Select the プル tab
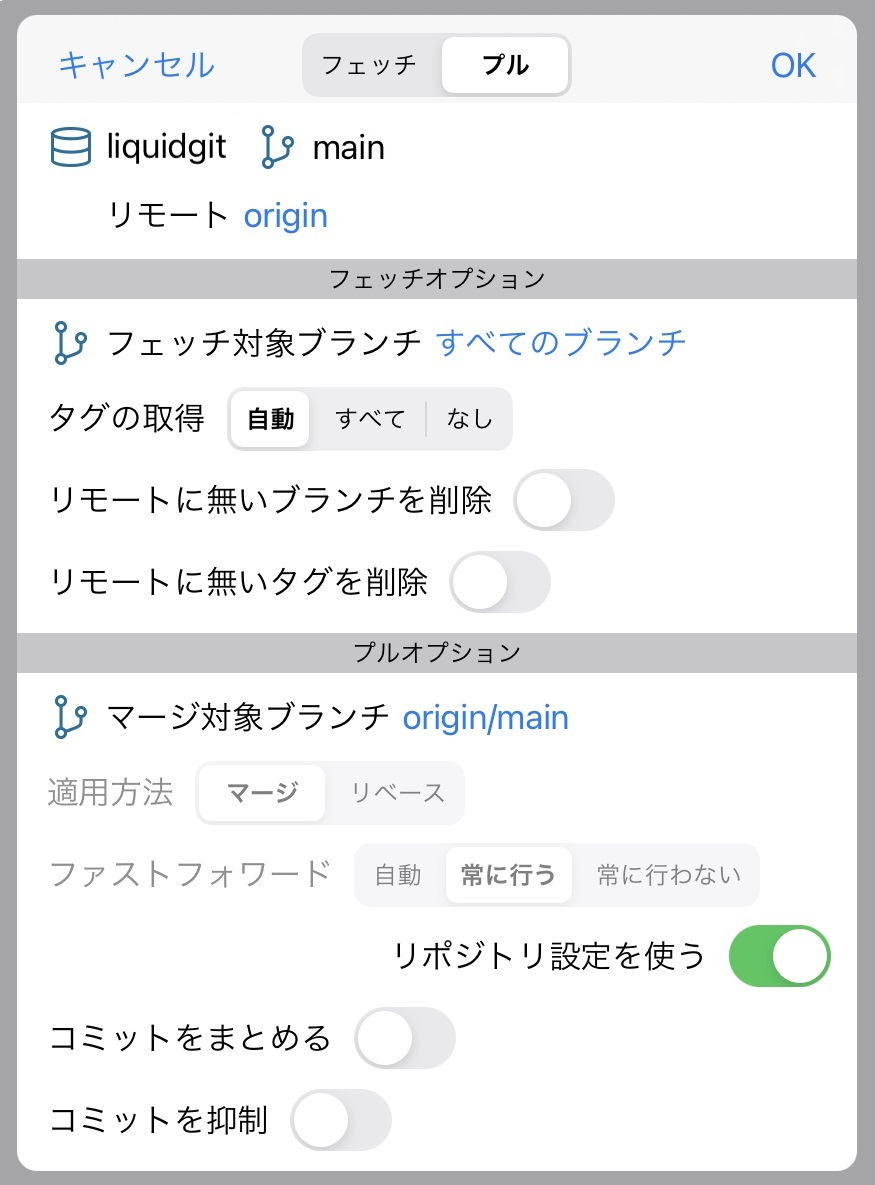 [504, 64]
